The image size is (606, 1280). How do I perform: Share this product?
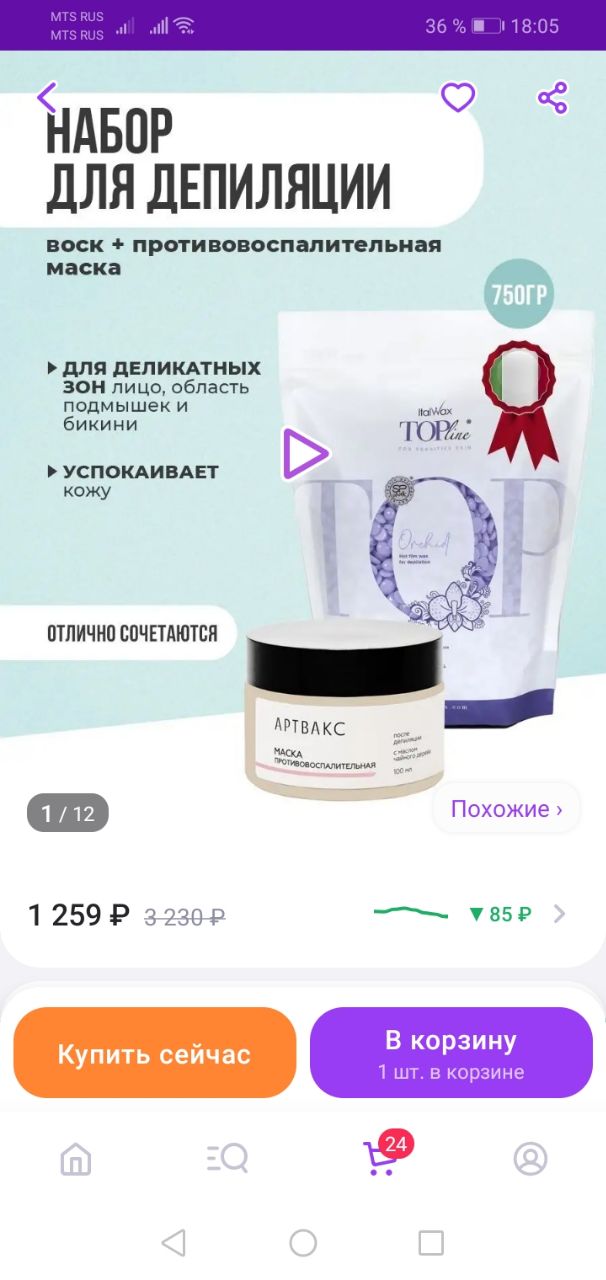tap(552, 98)
